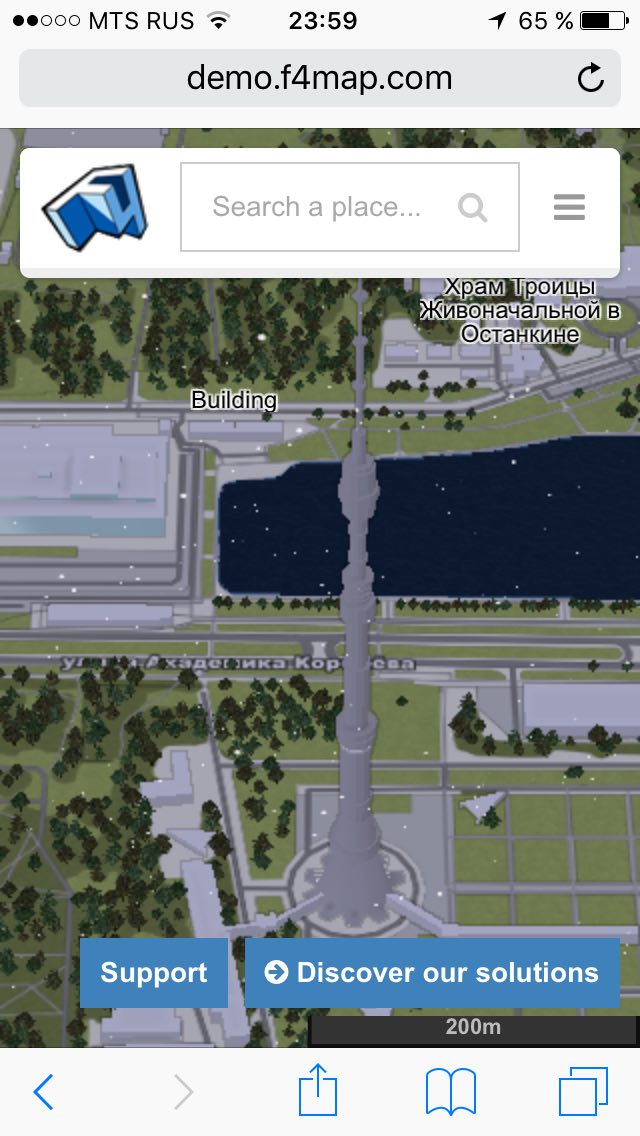Open the hamburger menu
This screenshot has width=640, height=1136.
[x=569, y=207]
